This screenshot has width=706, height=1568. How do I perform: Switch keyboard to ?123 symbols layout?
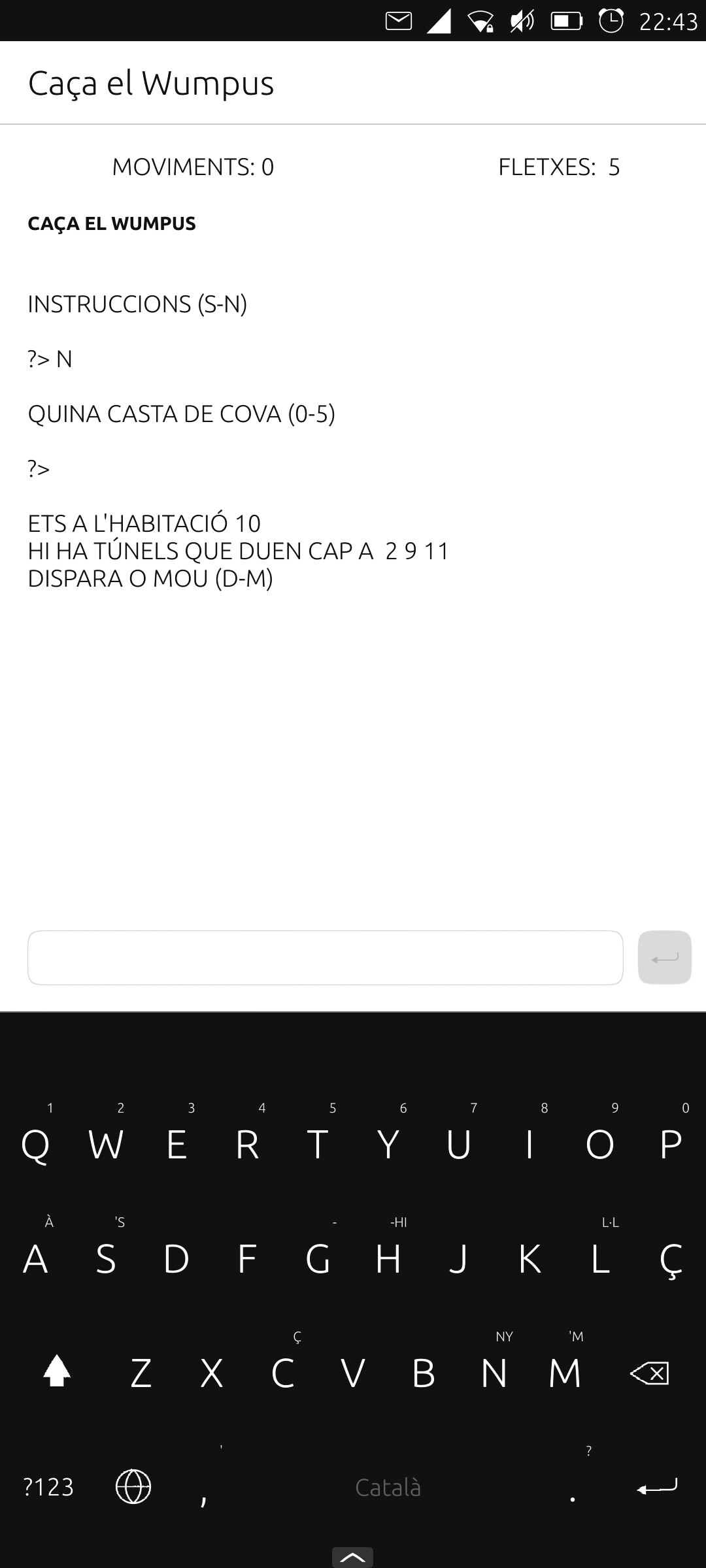click(49, 1487)
